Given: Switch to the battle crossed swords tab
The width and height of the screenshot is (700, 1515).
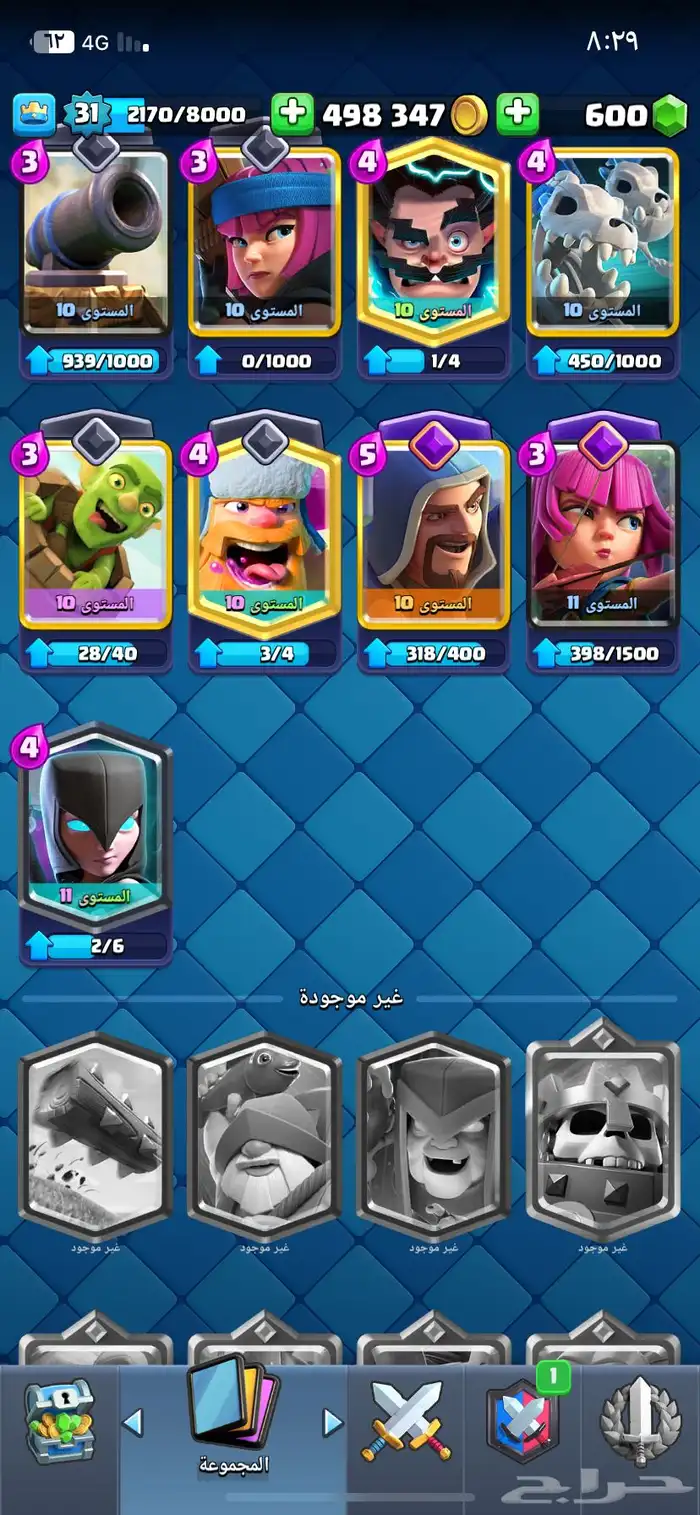Looking at the screenshot, I should tap(407, 1420).
